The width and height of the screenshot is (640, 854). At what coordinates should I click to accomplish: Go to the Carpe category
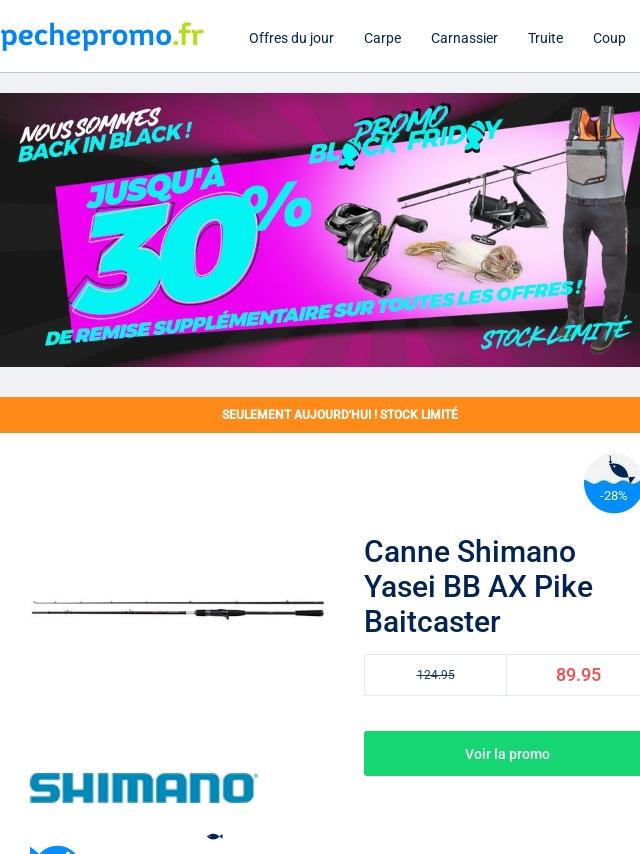[382, 38]
